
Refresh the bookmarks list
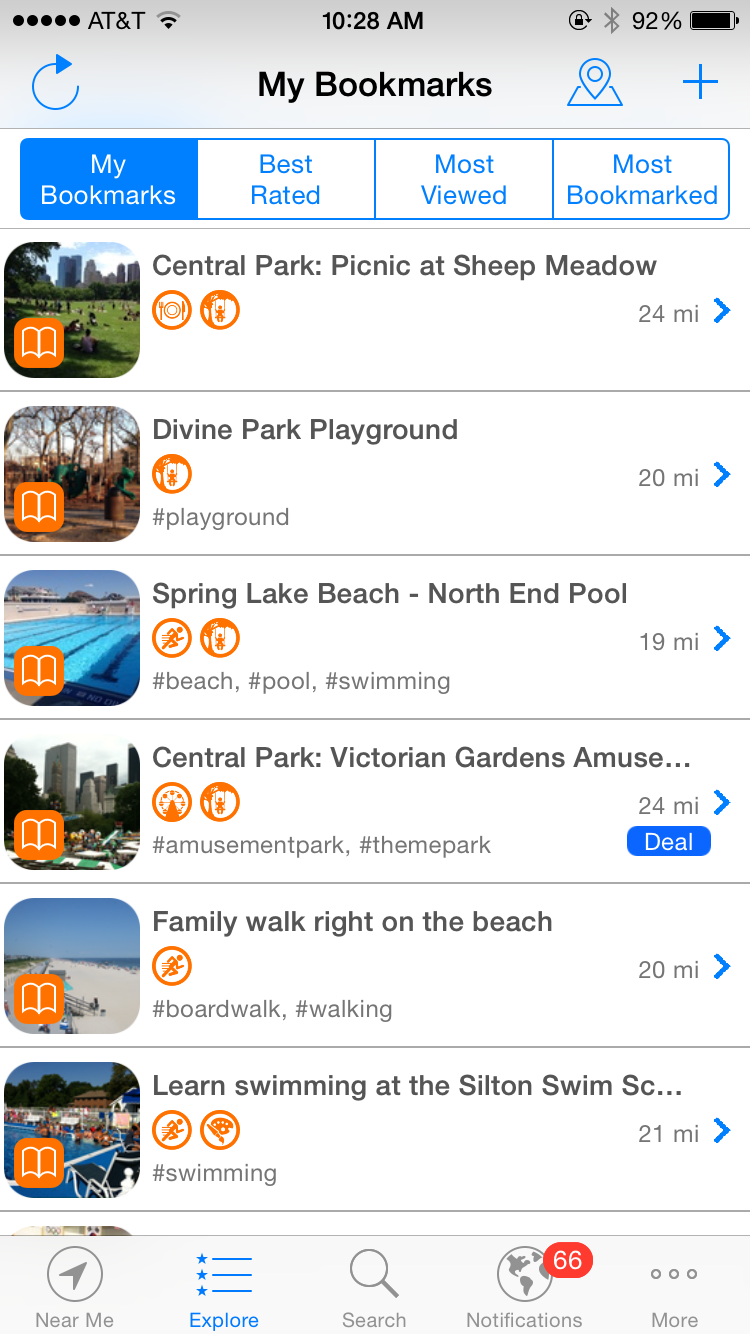pyautogui.click(x=55, y=84)
